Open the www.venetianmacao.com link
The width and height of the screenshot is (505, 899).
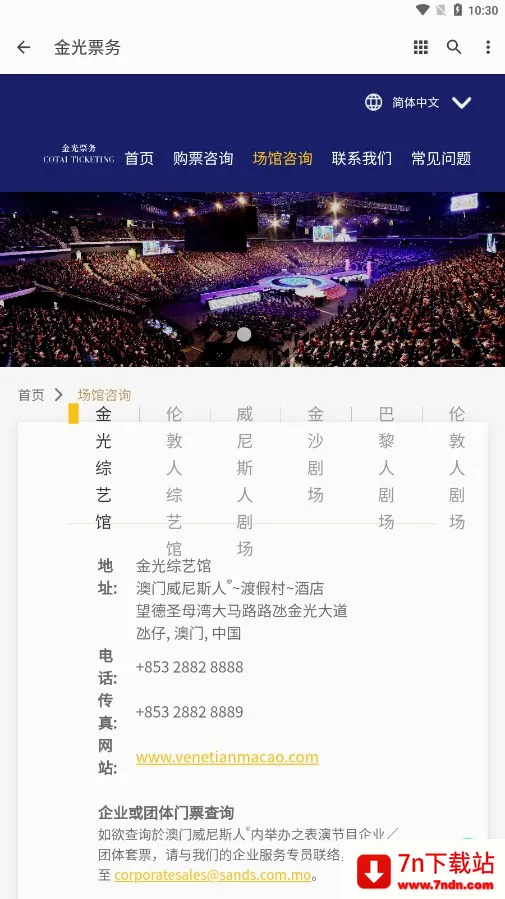[x=227, y=757]
